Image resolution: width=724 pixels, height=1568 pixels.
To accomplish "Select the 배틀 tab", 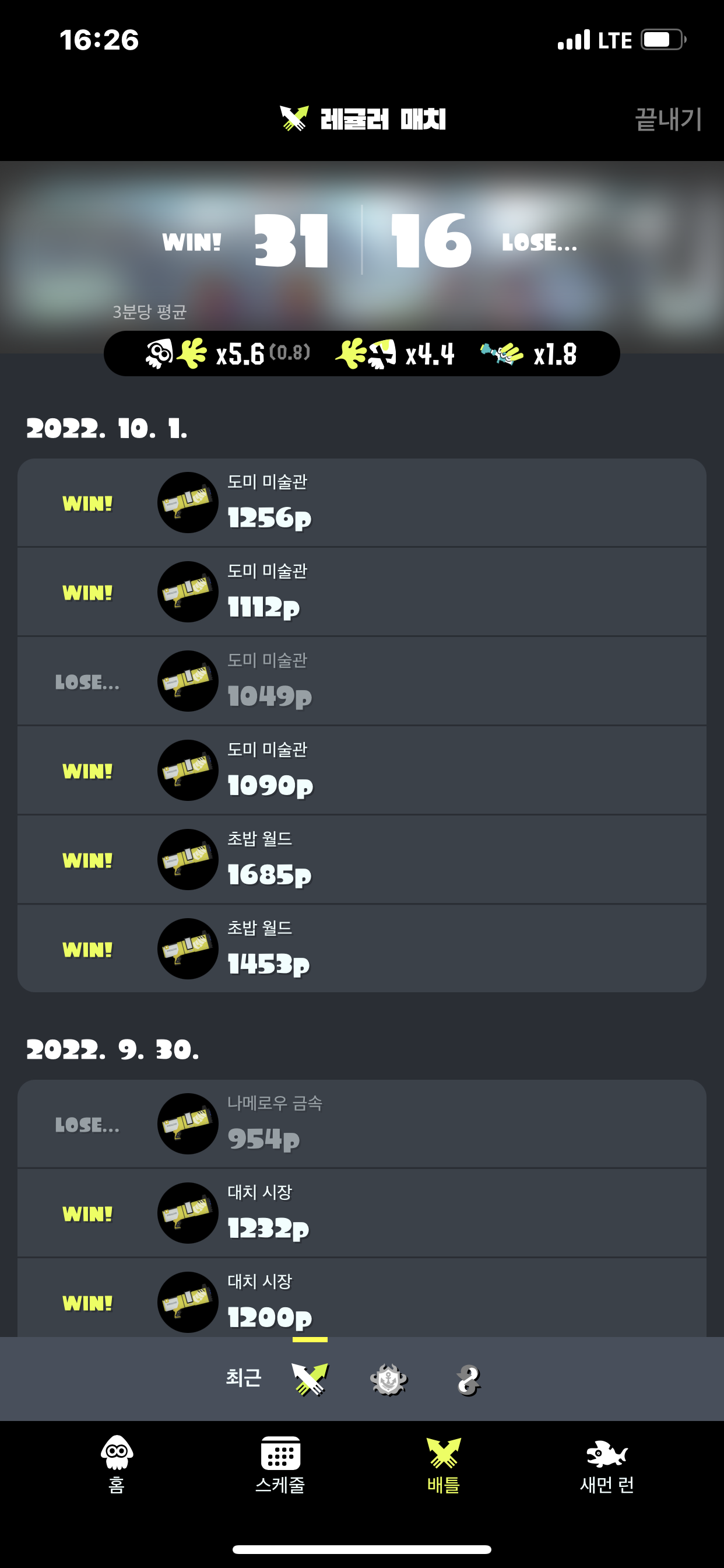I will click(444, 1465).
